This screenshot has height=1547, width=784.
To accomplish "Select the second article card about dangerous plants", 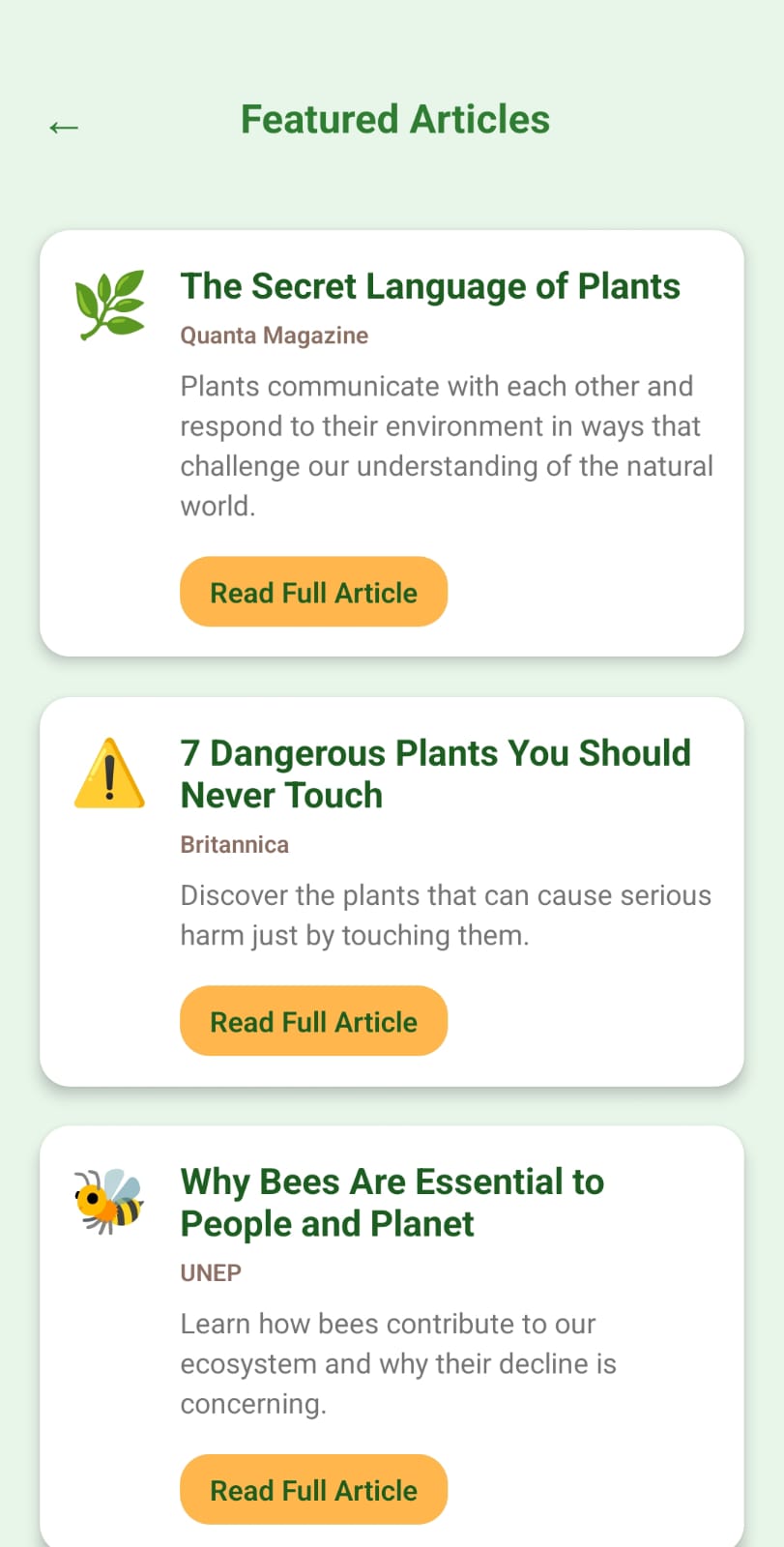I will coord(392,891).
